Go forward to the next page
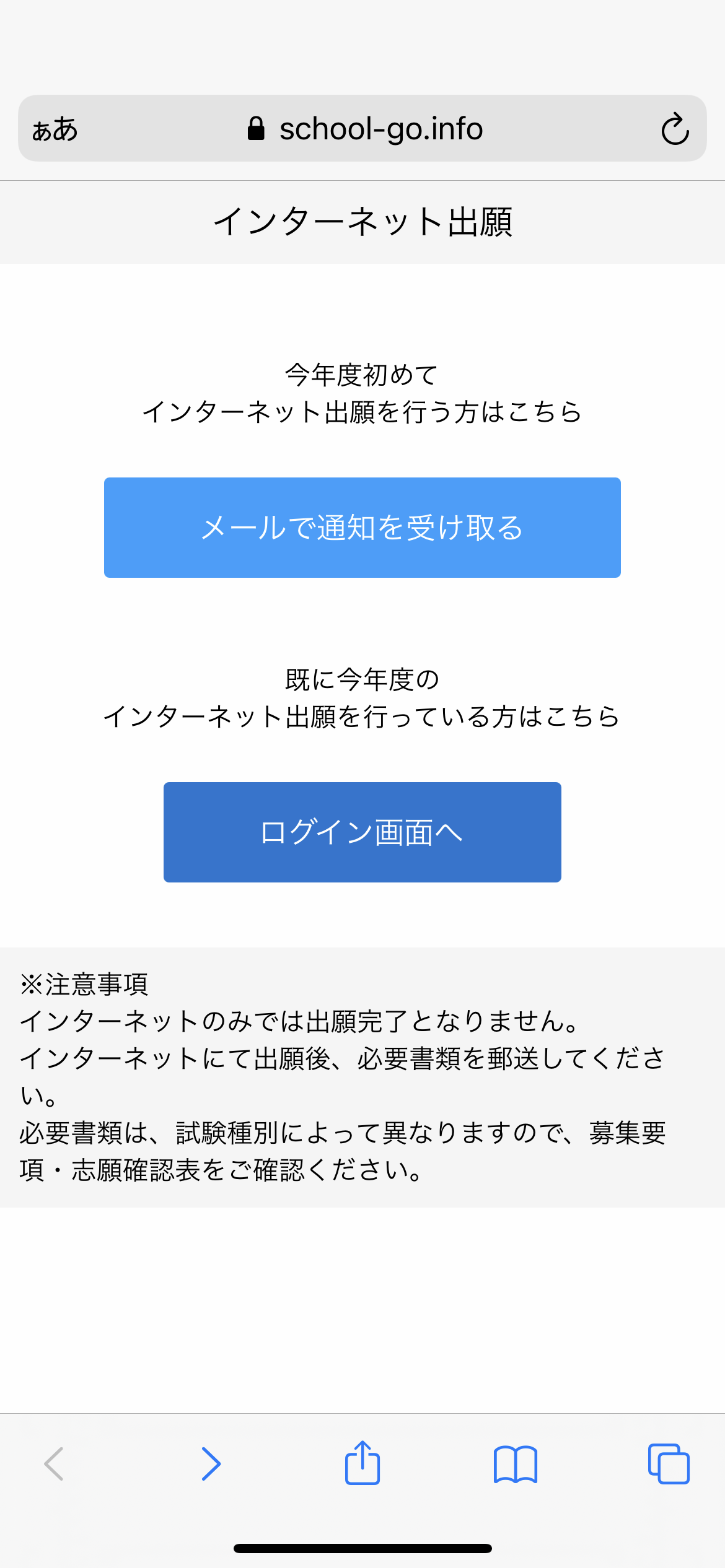Image resolution: width=725 pixels, height=1568 pixels. 211,1464
